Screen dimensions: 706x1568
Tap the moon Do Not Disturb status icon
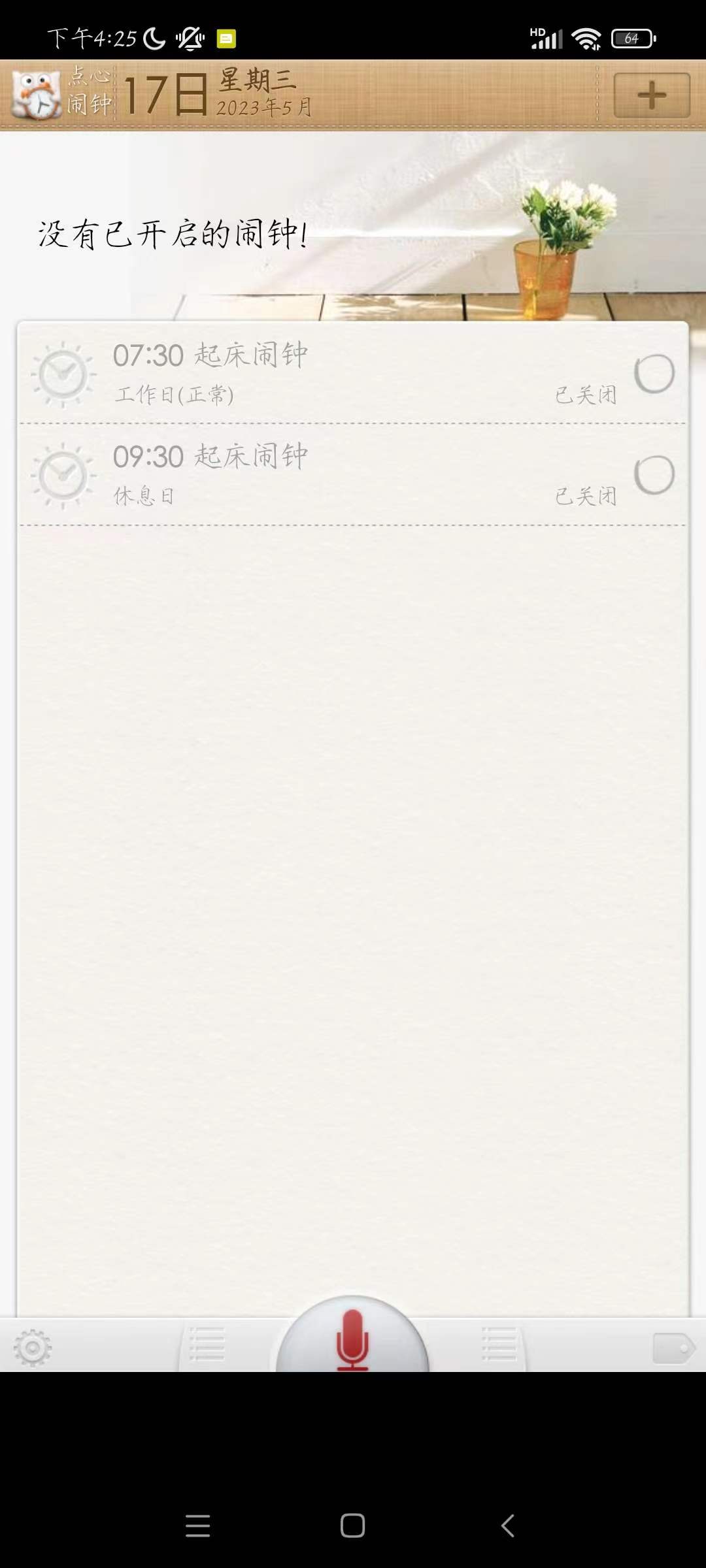(153, 39)
